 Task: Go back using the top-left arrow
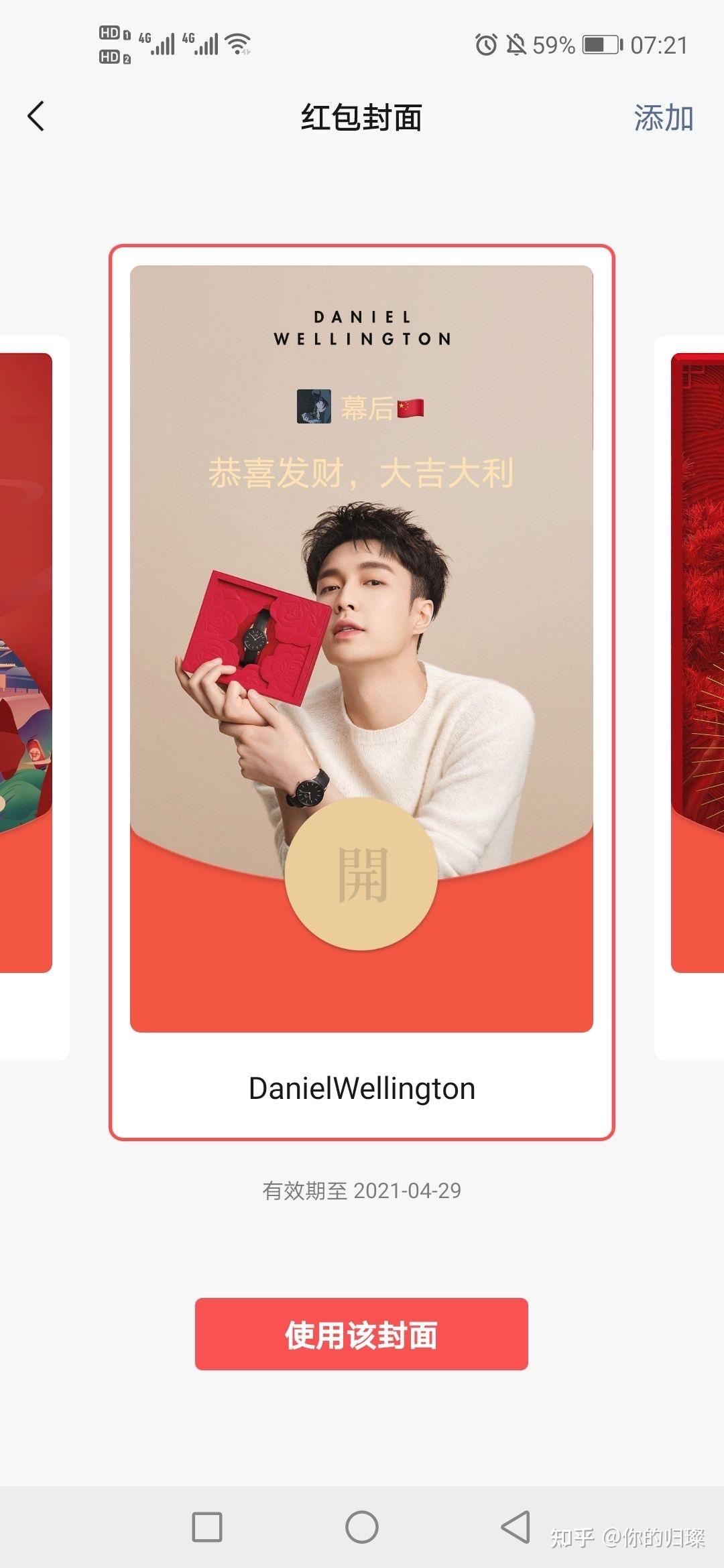click(x=36, y=117)
